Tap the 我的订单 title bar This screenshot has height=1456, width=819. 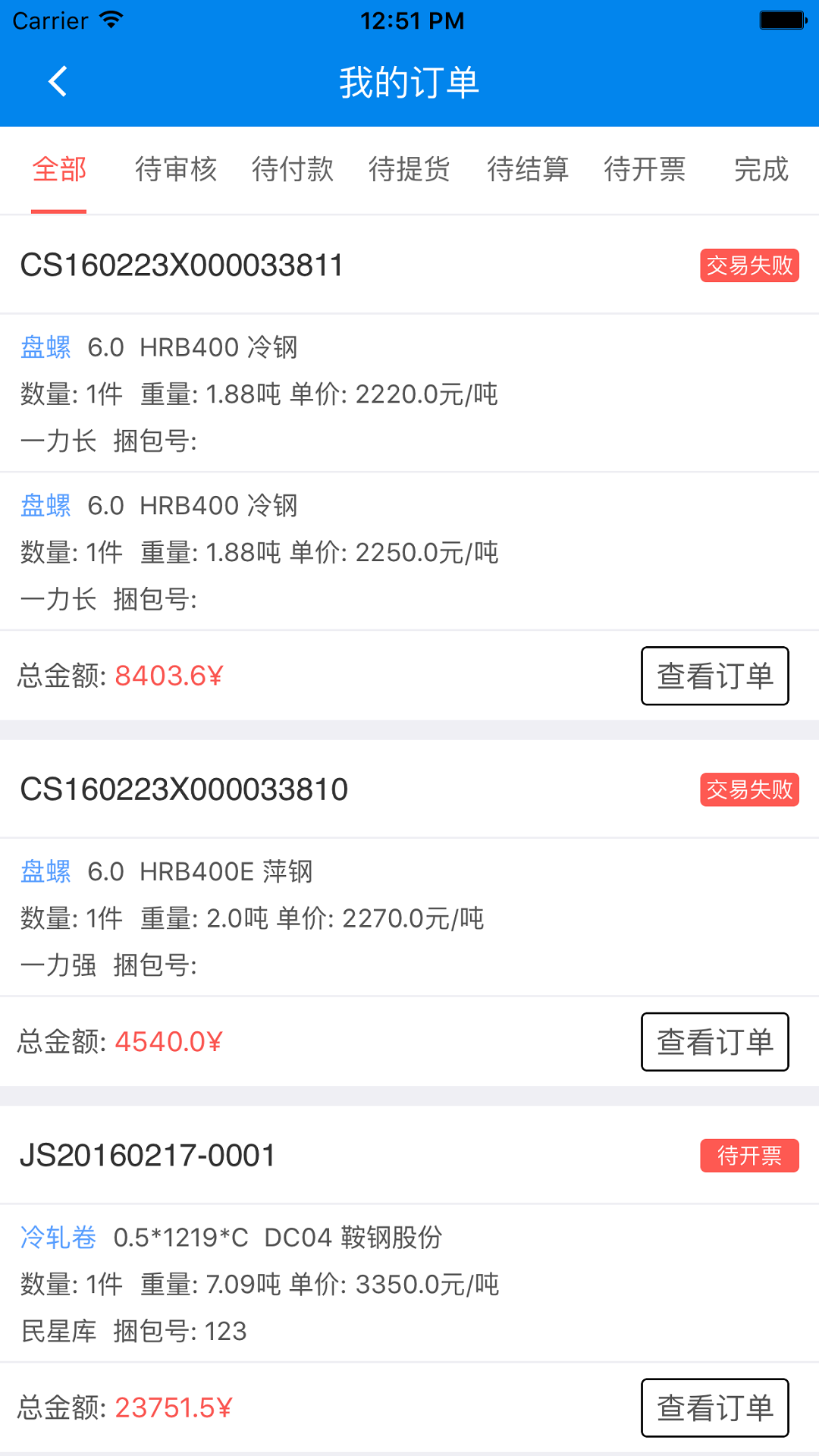point(409,83)
